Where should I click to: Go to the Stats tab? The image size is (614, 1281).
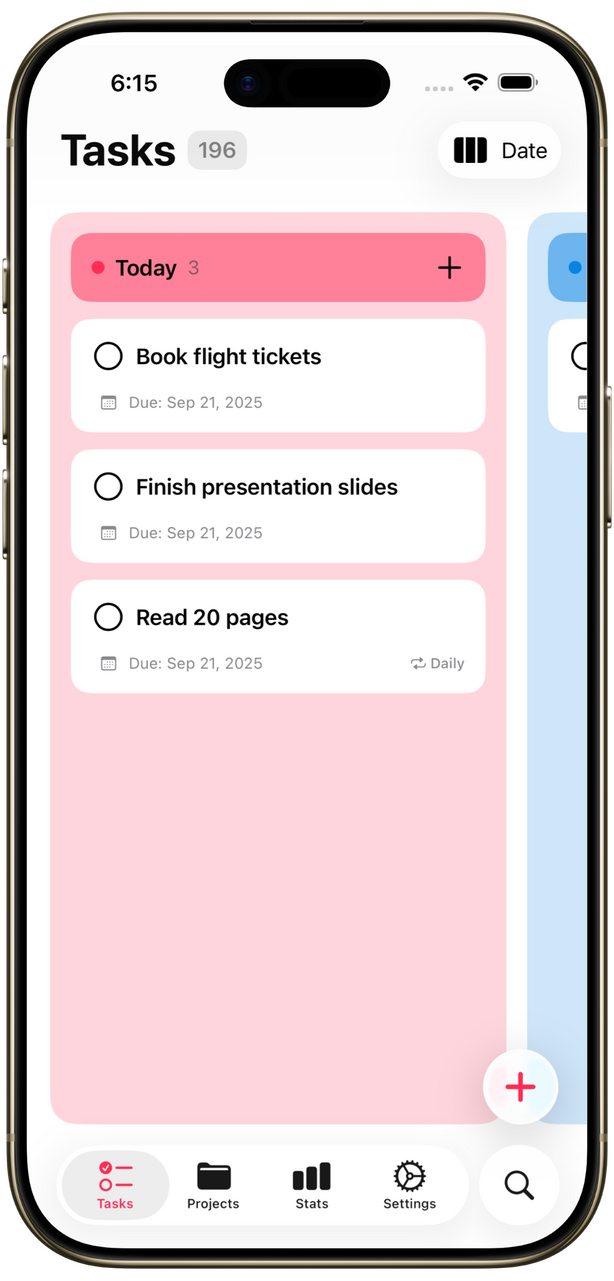pos(312,1186)
